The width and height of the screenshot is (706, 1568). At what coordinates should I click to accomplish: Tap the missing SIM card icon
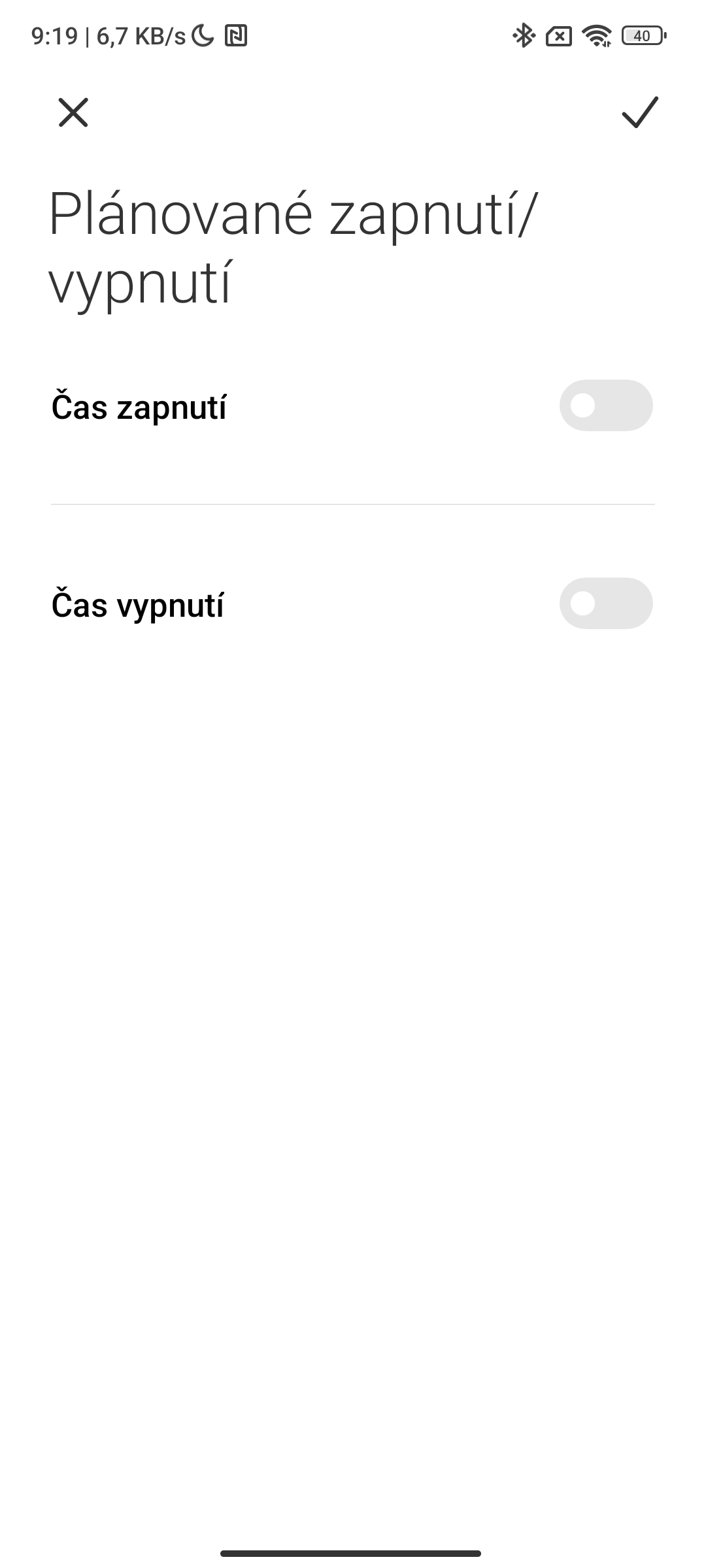(x=557, y=37)
